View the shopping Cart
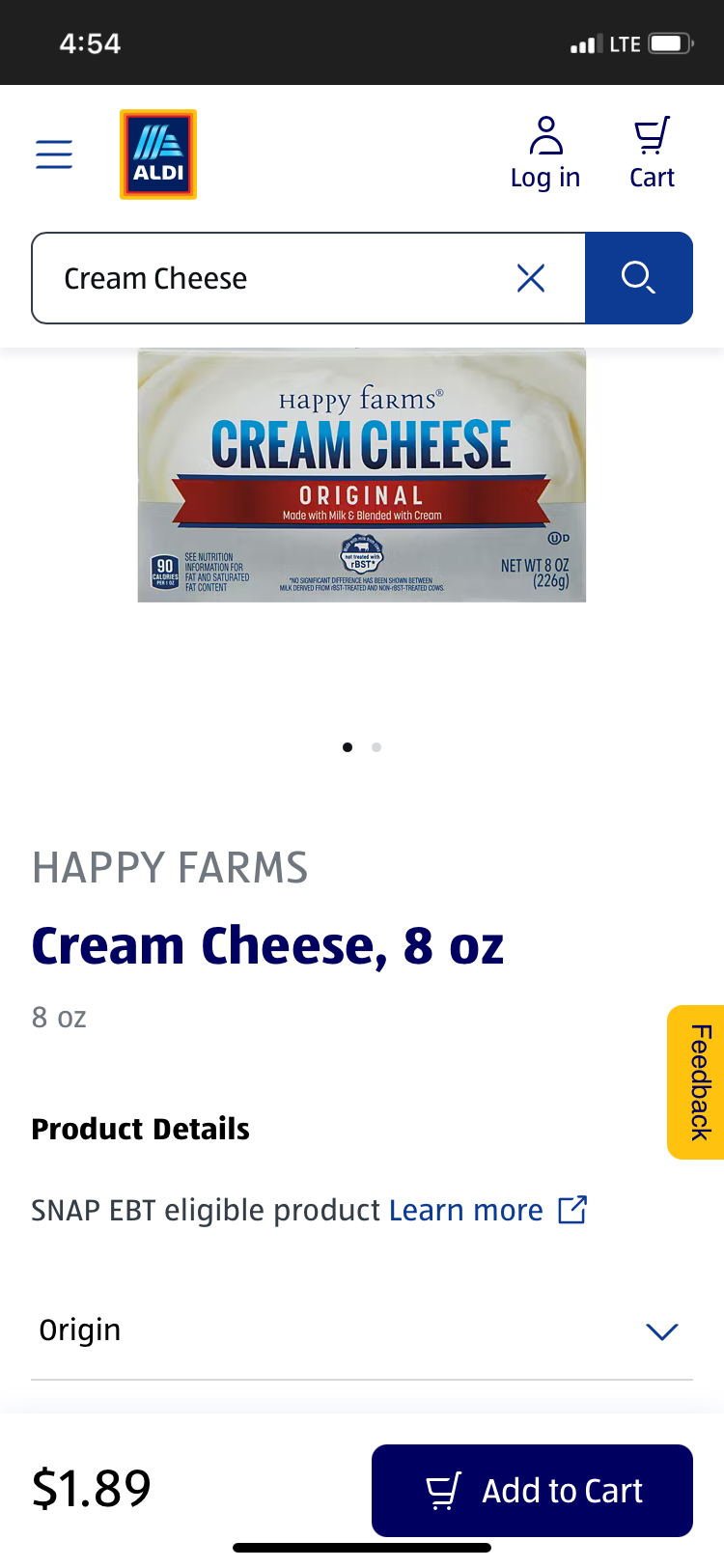This screenshot has width=724, height=1568. point(652,154)
